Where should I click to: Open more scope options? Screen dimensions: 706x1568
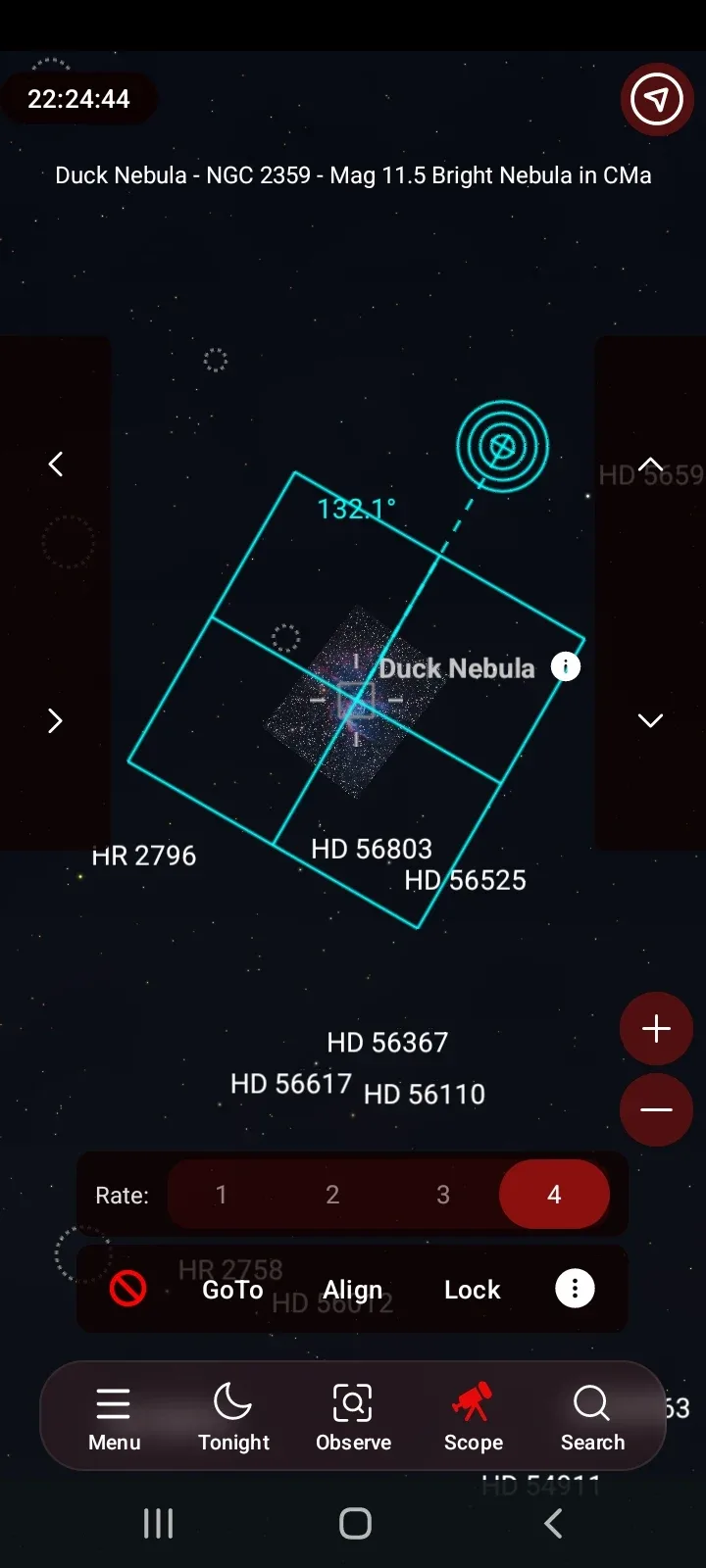[x=575, y=1289]
